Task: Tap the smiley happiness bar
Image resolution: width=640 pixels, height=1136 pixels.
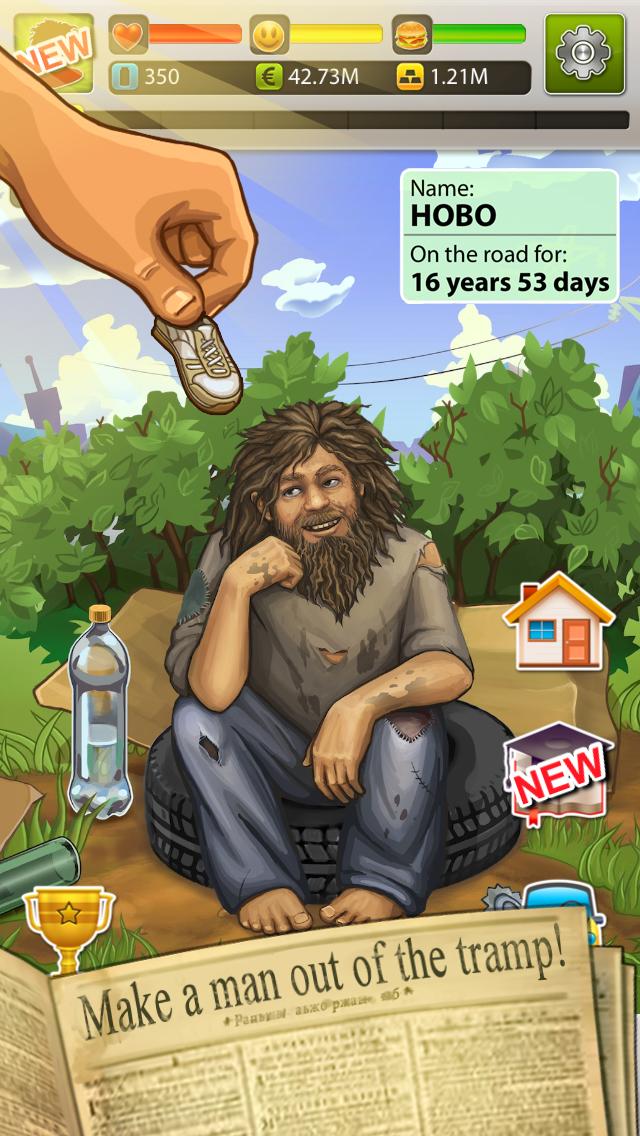Action: [318, 35]
